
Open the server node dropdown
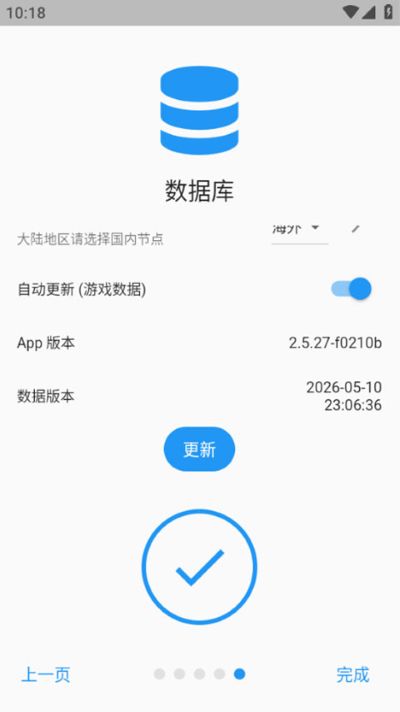click(x=300, y=231)
